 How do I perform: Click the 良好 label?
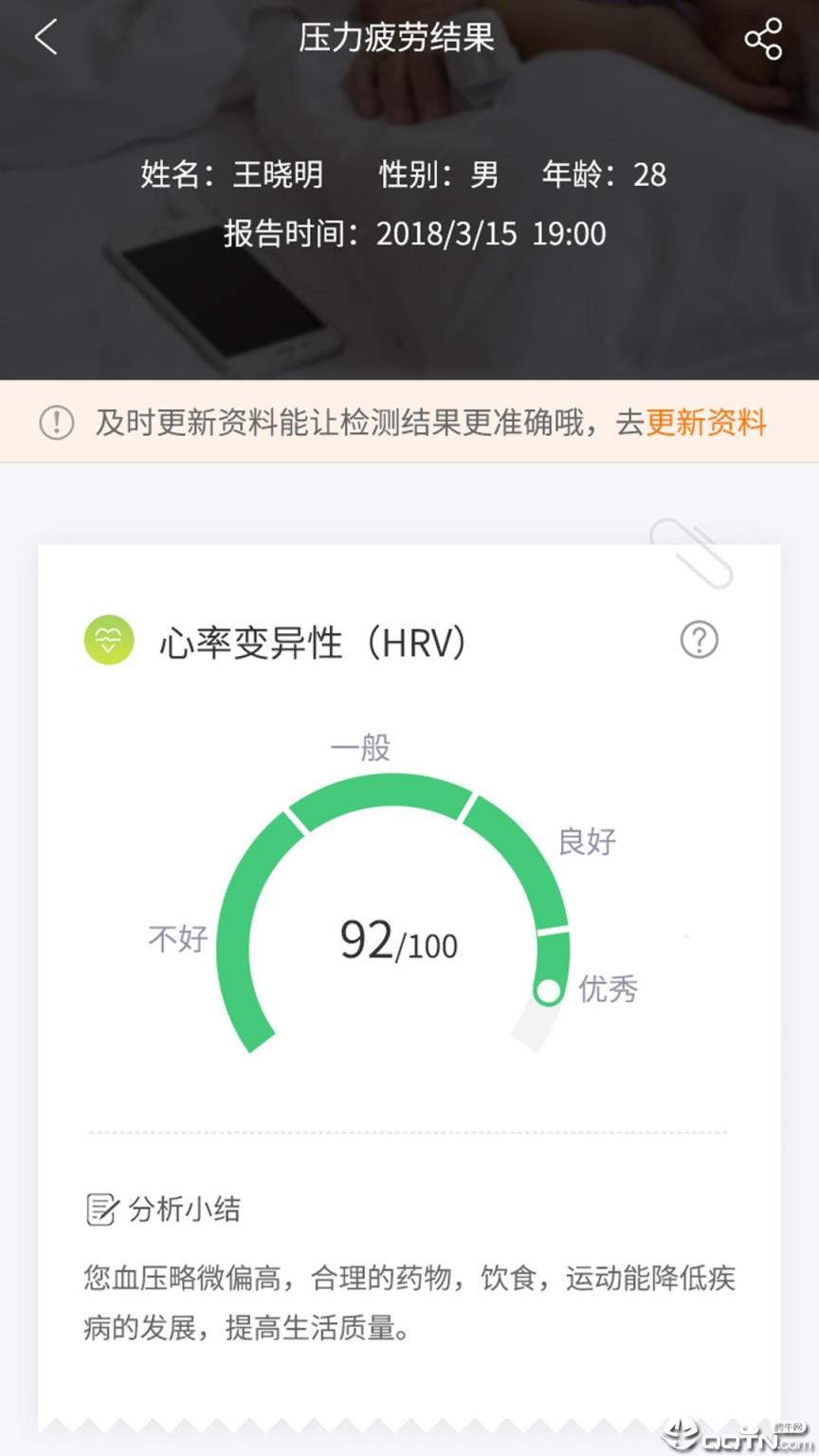click(x=585, y=842)
